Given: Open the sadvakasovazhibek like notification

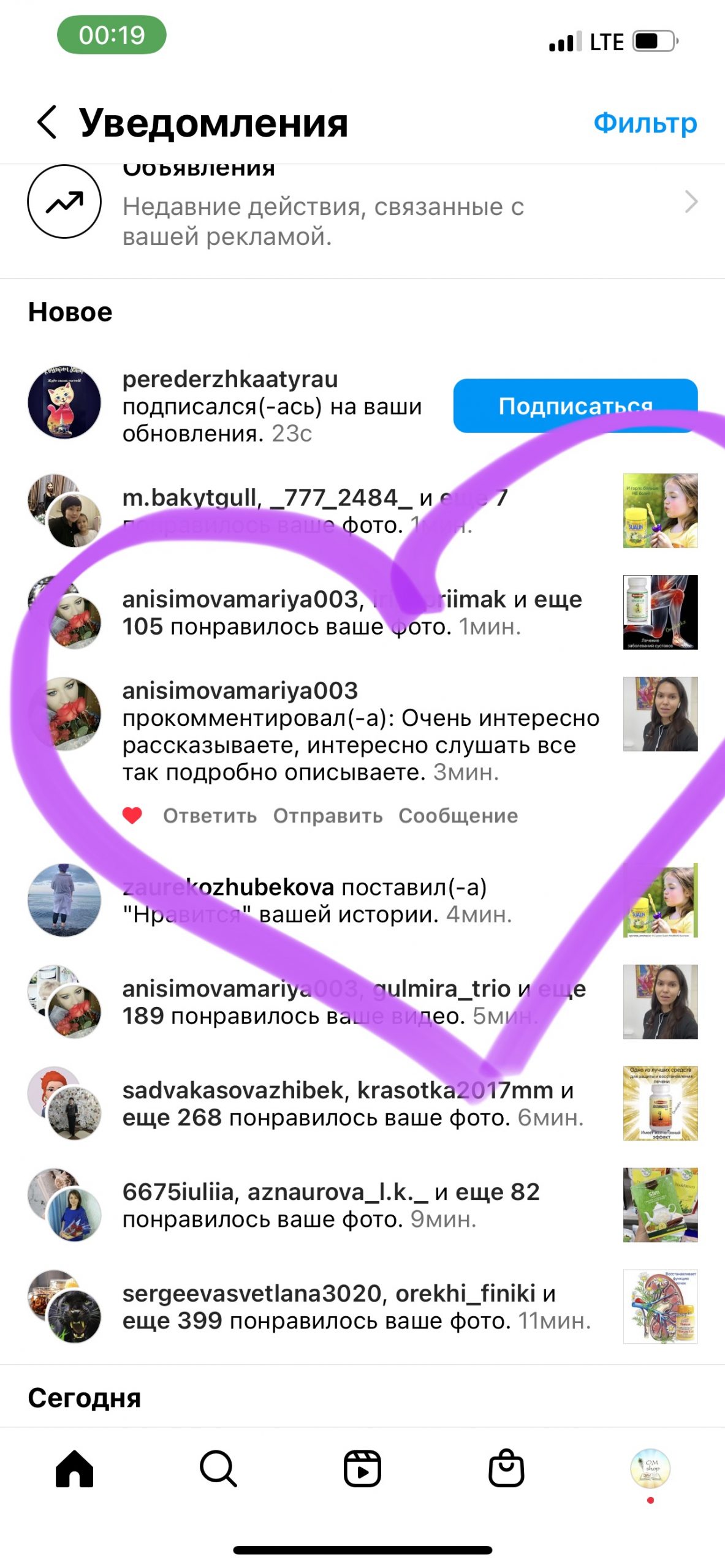Looking at the screenshot, I should pyautogui.click(x=362, y=1104).
